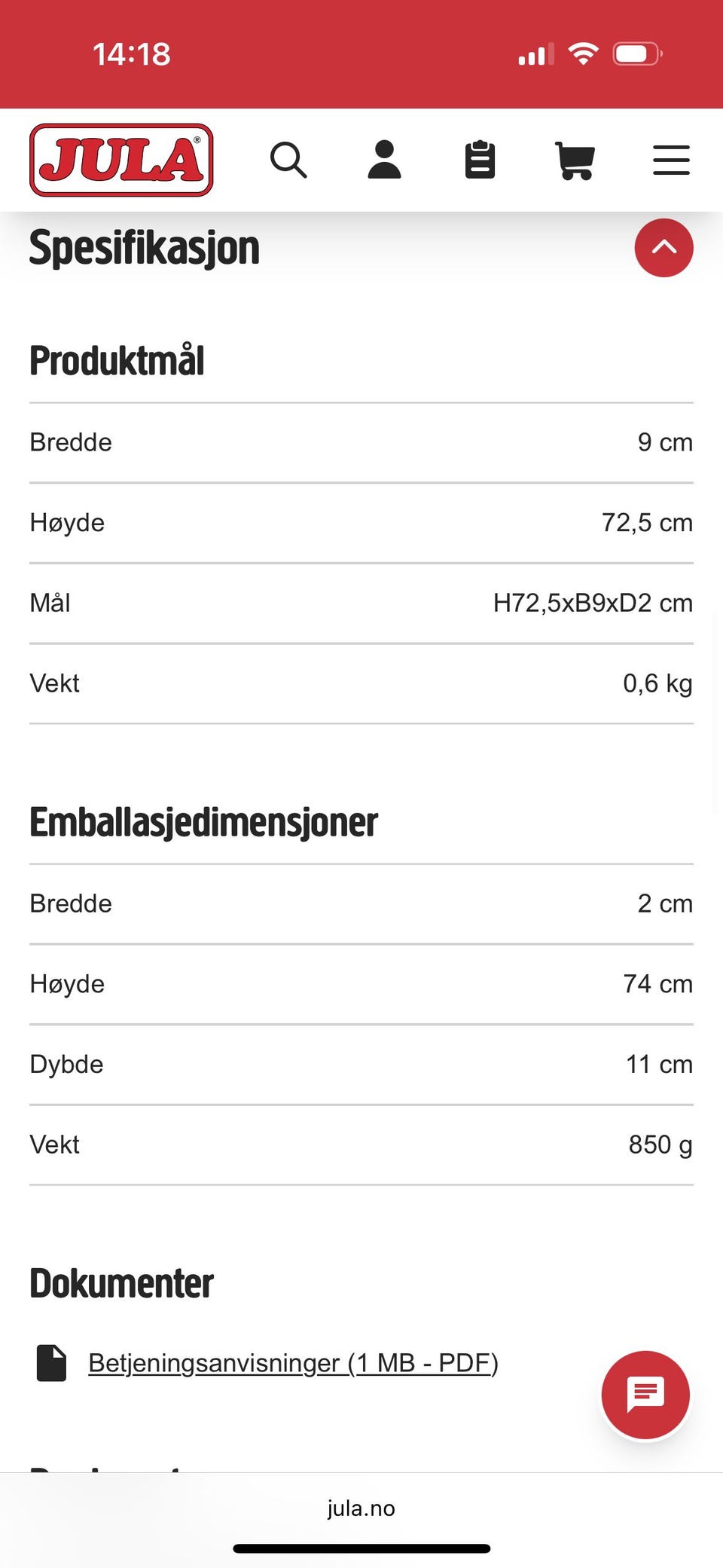Click the home indicator bar at bottom
The width and height of the screenshot is (723, 1568).
coord(361,1548)
